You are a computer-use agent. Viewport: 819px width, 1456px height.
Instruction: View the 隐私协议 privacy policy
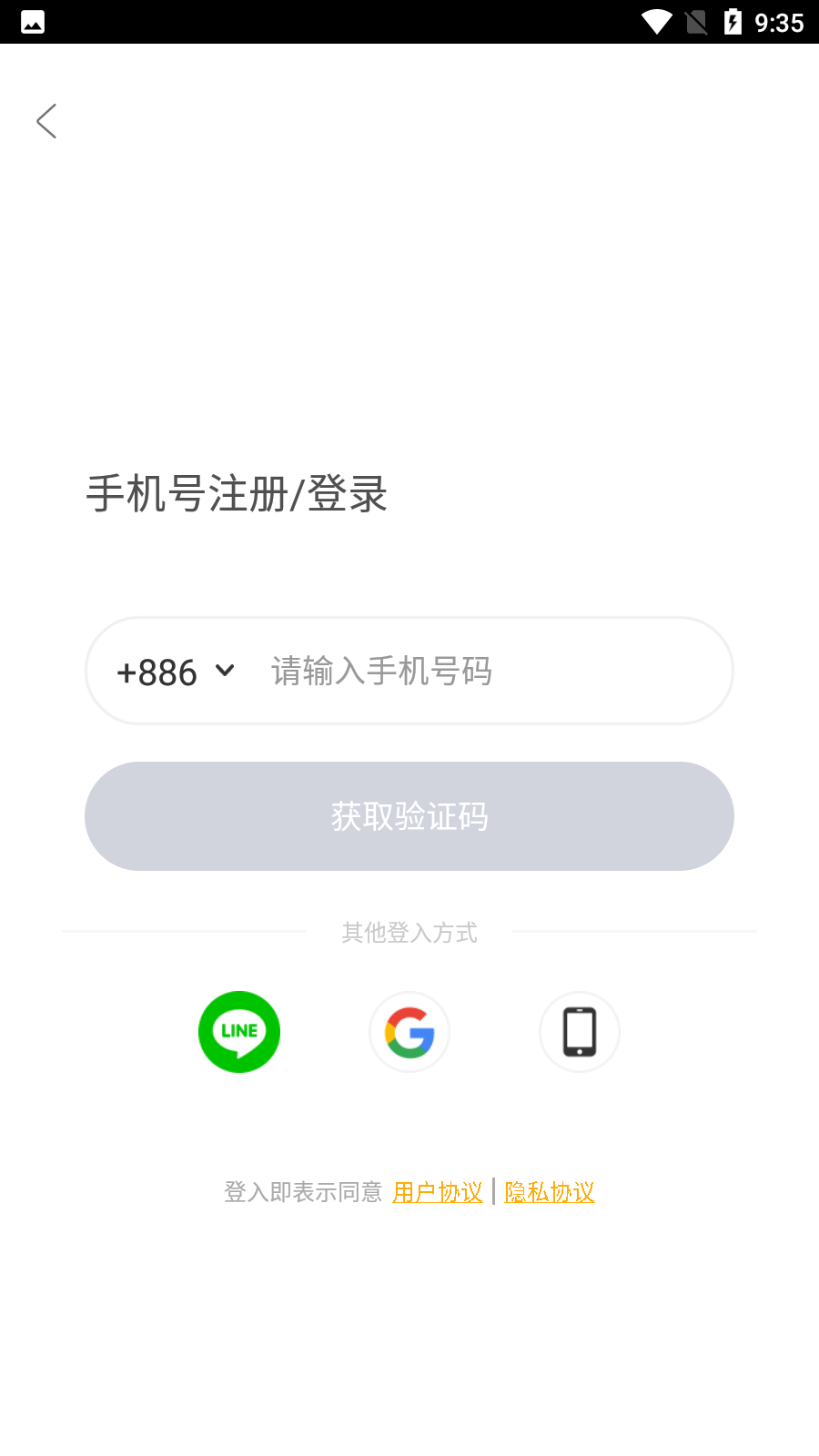pyautogui.click(x=549, y=1192)
